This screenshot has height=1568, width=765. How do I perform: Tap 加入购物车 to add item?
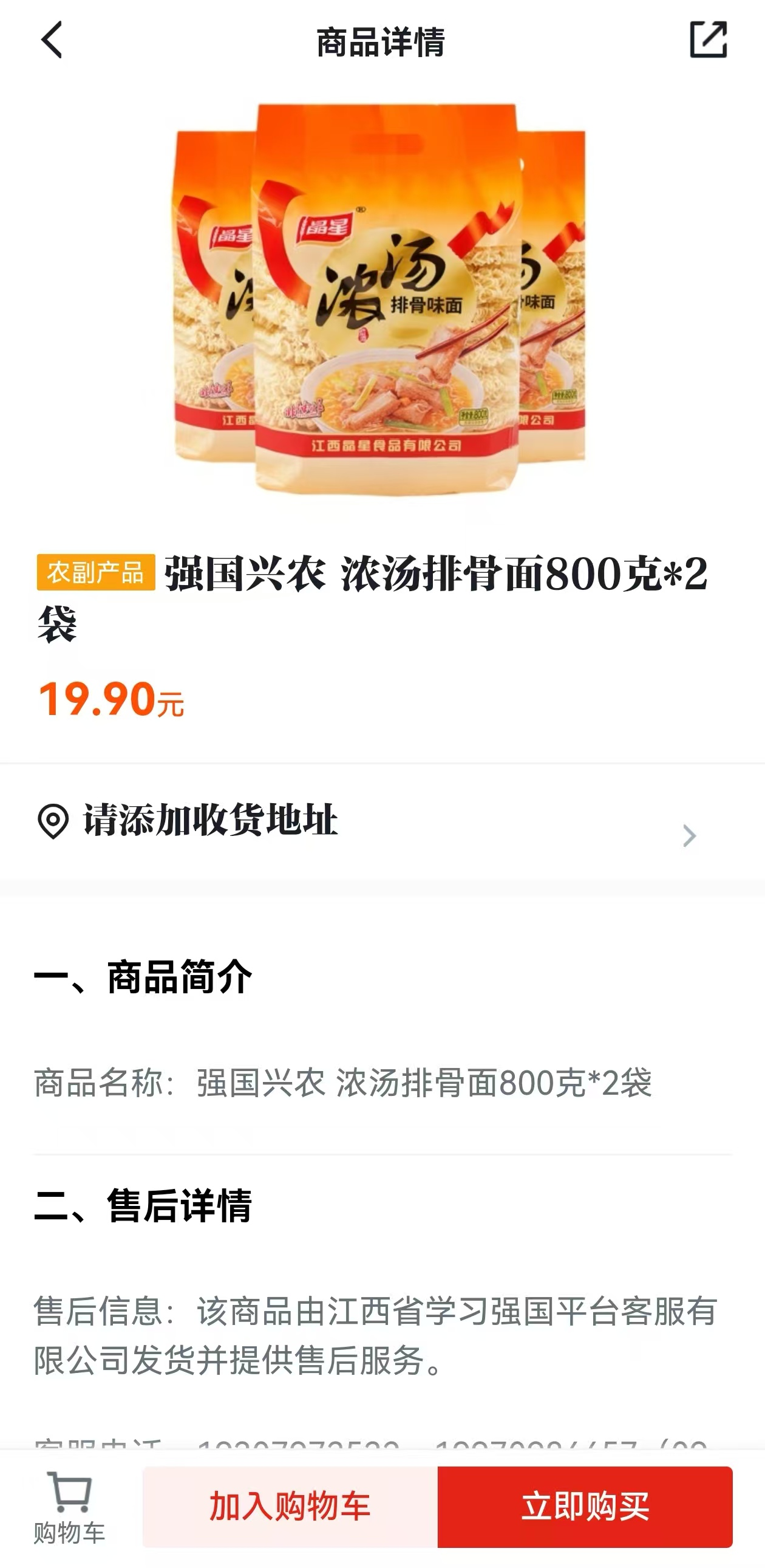[x=290, y=1507]
